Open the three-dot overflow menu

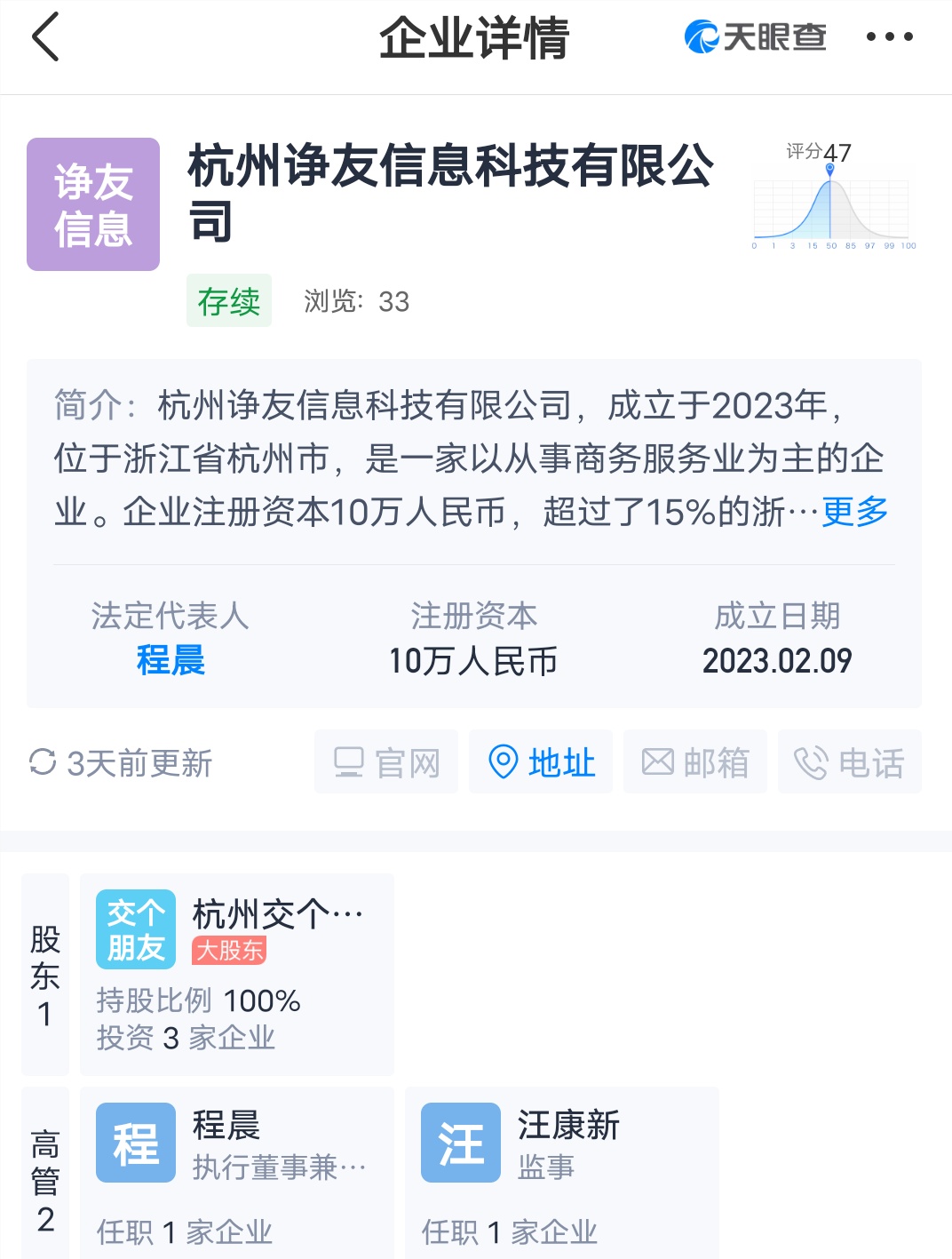pyautogui.click(x=889, y=37)
